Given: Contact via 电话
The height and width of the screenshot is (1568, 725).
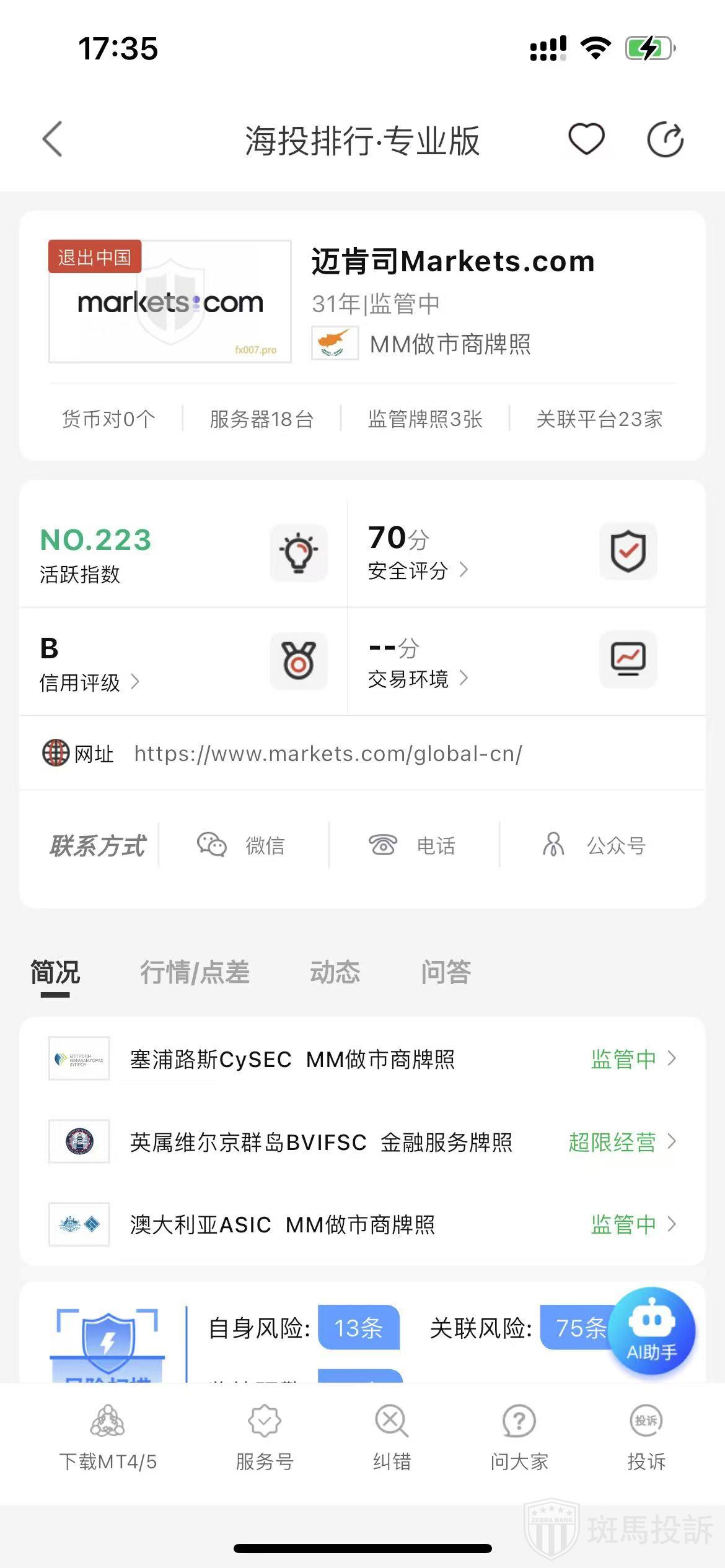Looking at the screenshot, I should [413, 845].
